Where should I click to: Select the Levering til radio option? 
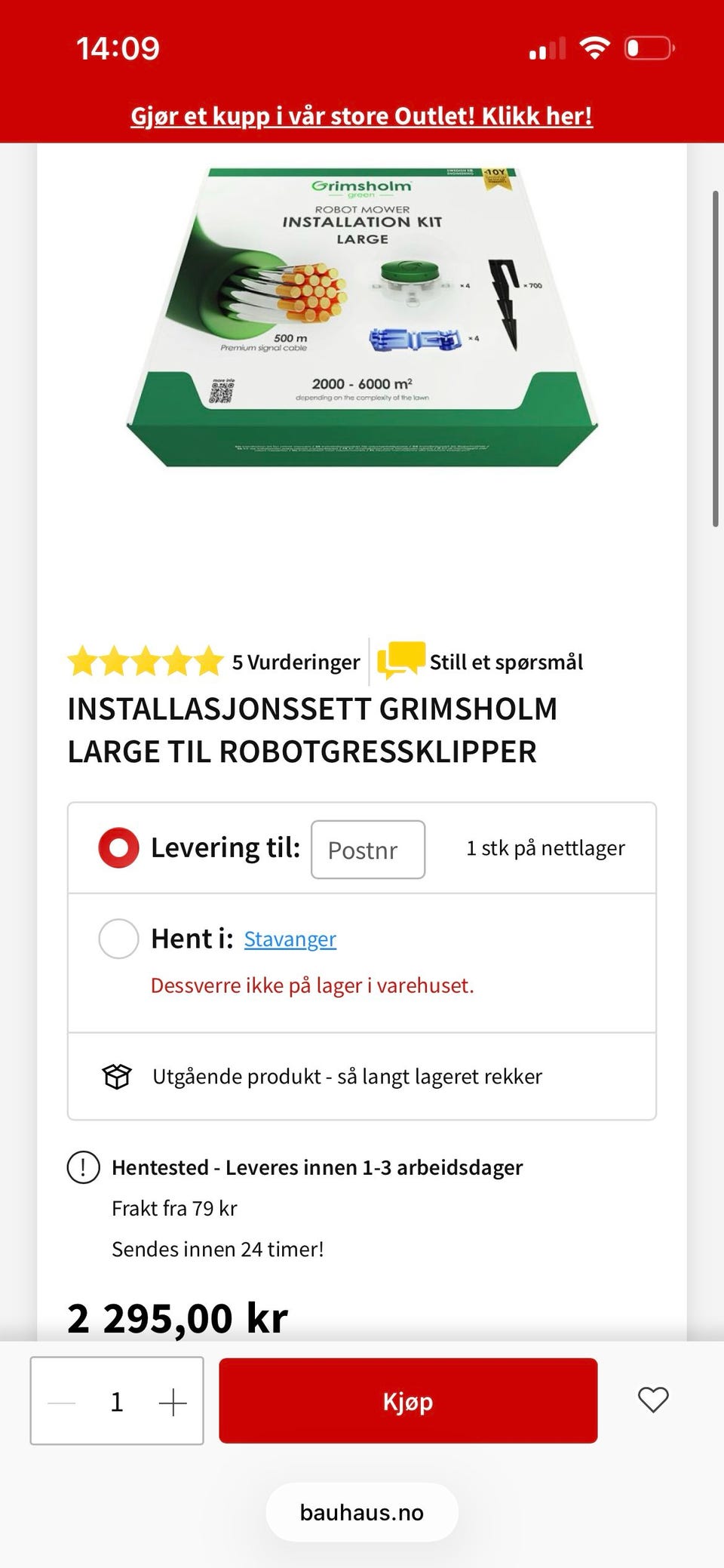(x=118, y=847)
